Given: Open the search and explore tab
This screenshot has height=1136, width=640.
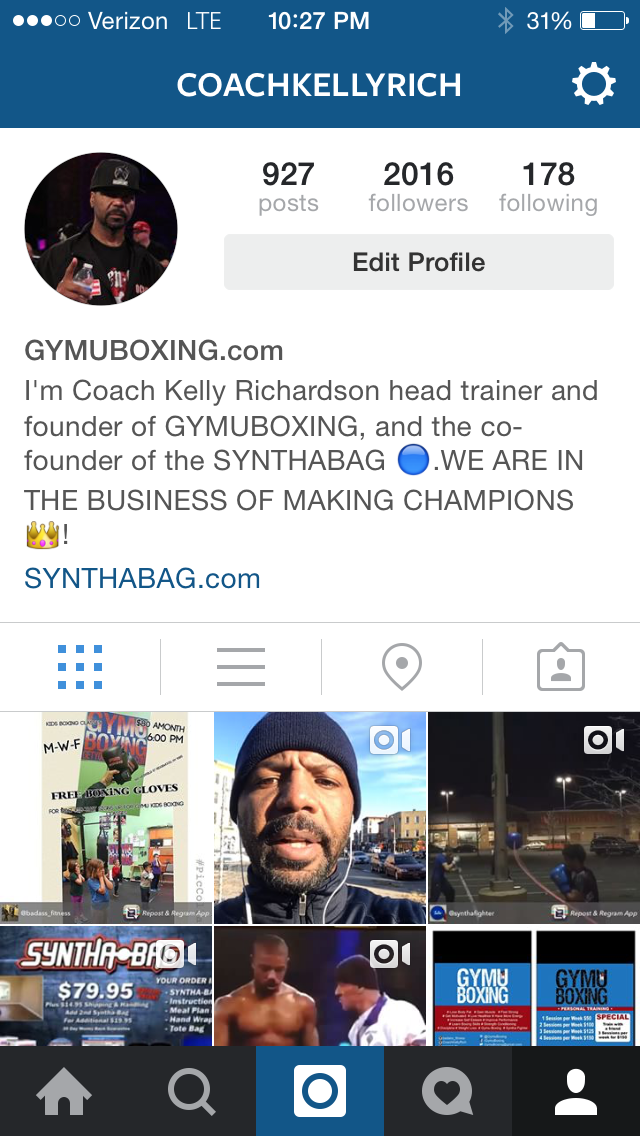Looking at the screenshot, I should coord(192,1091).
